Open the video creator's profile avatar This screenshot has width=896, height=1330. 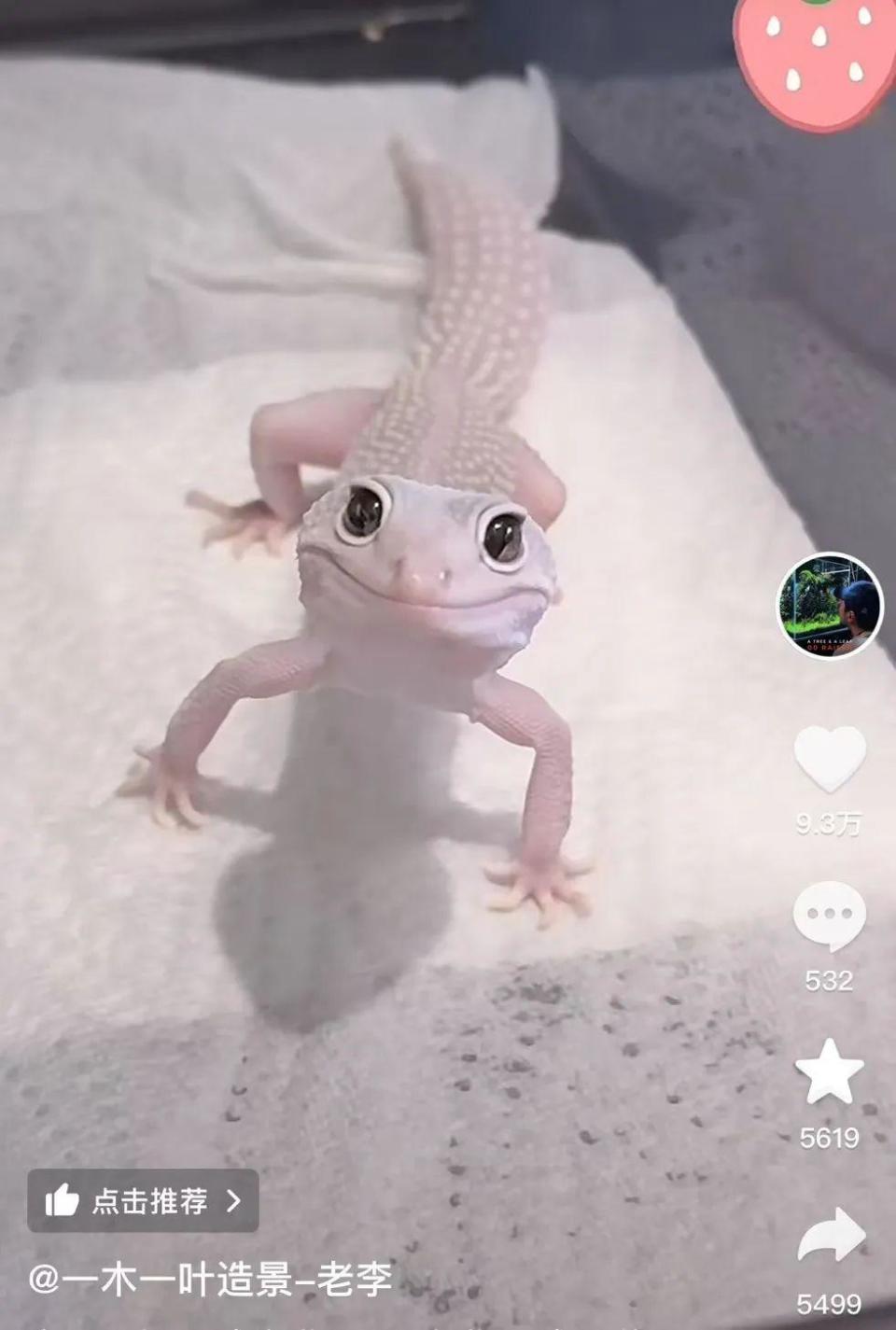coord(830,605)
